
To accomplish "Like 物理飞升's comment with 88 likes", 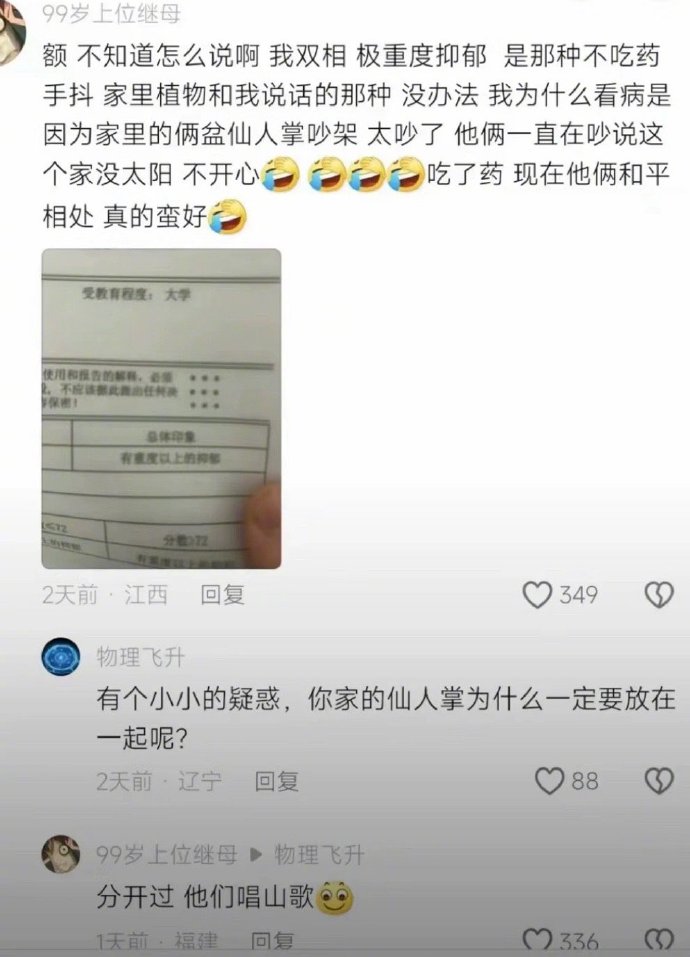I will 550,780.
